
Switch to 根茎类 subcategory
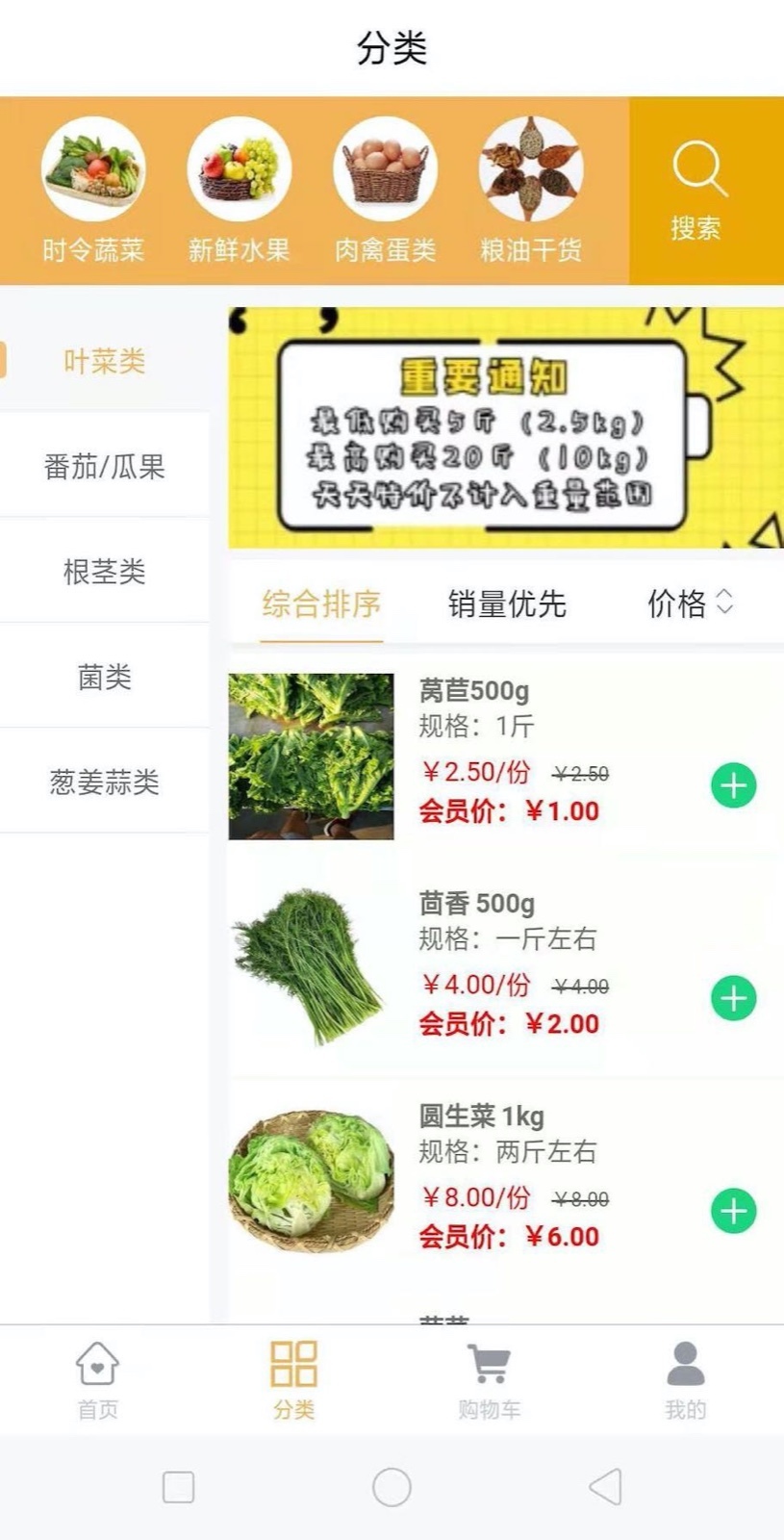(x=104, y=572)
